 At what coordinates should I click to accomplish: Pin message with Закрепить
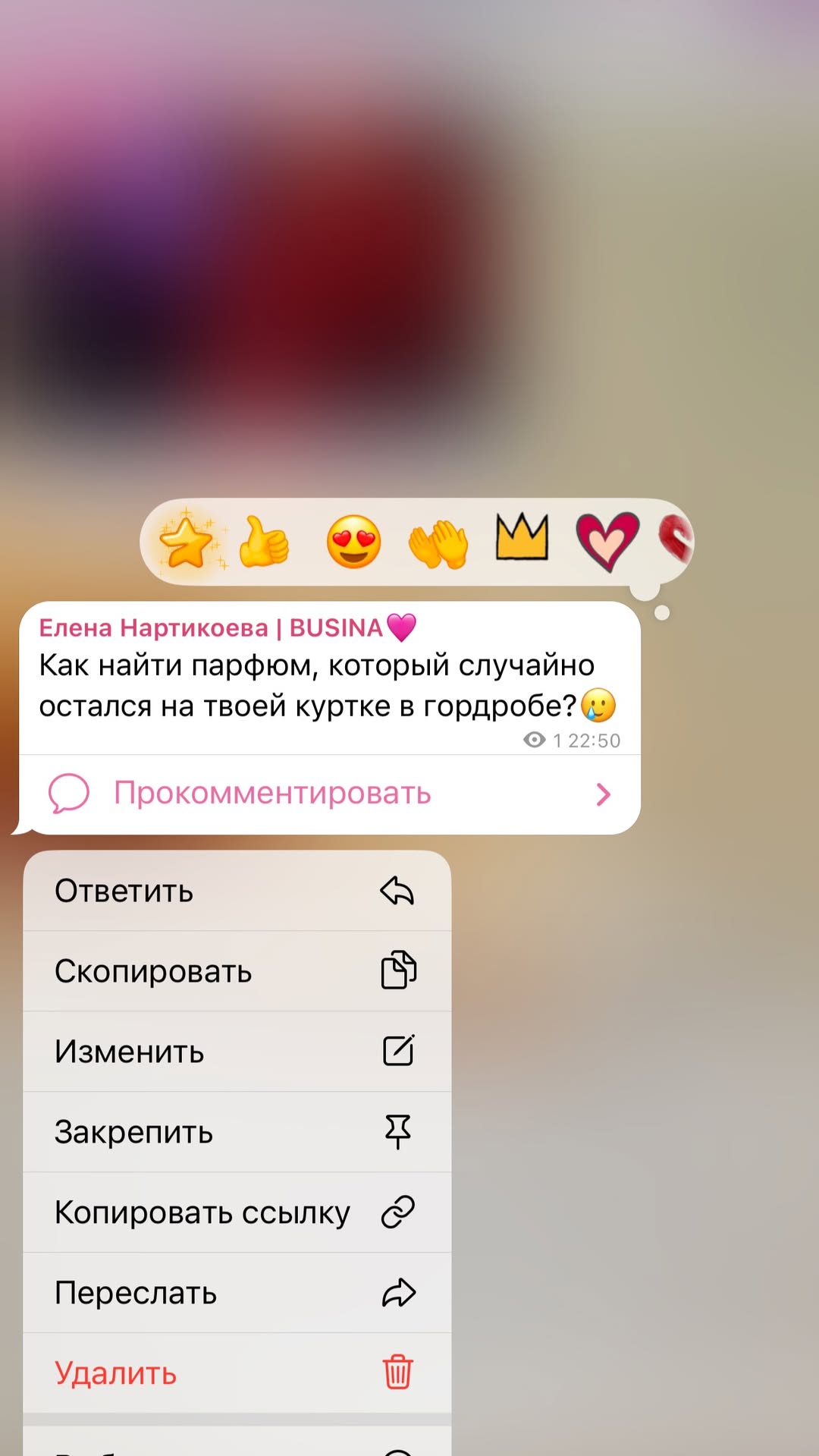pyautogui.click(x=237, y=1132)
